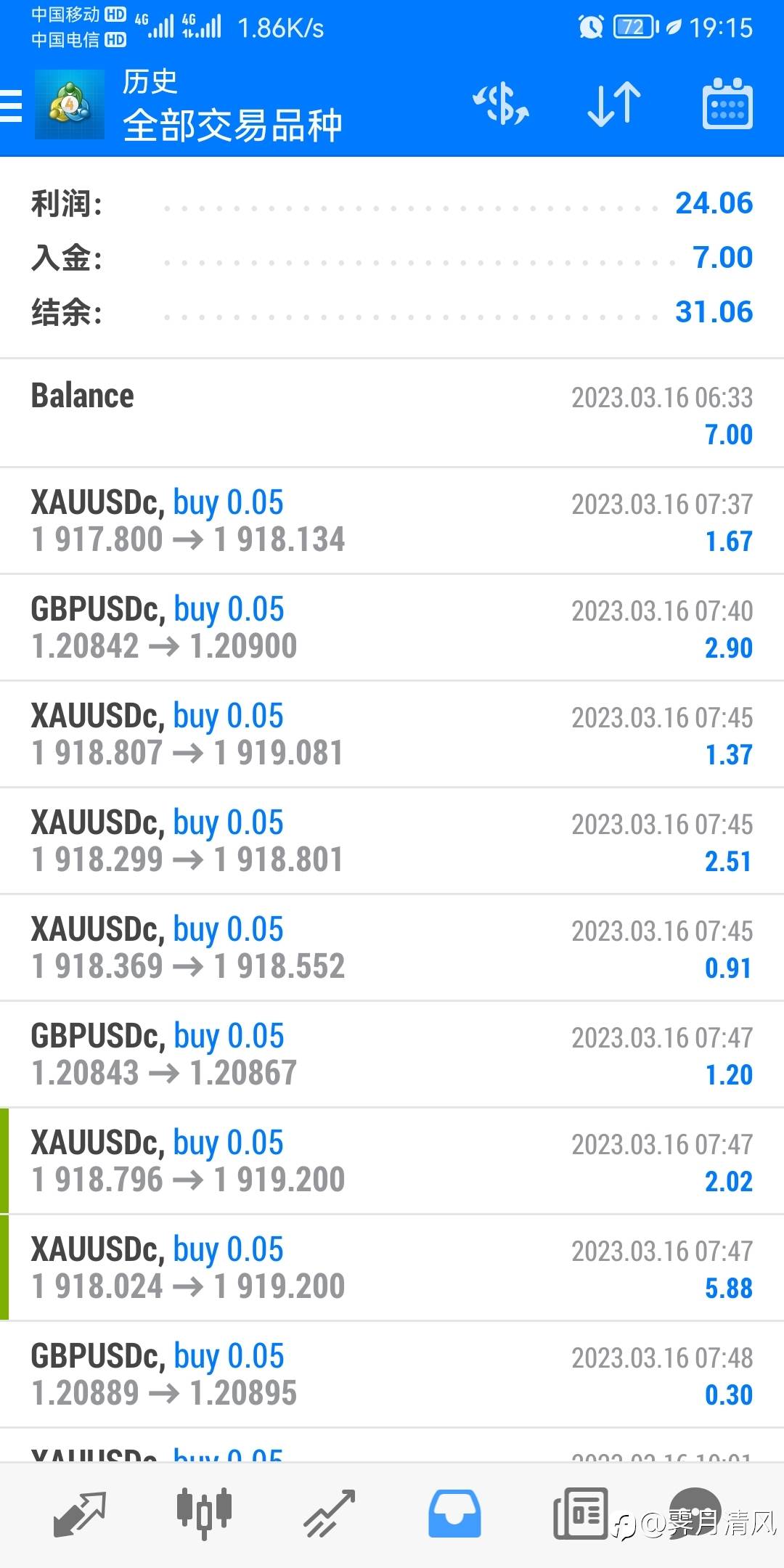This screenshot has width=784, height=1568.
Task: Open the Balance 7.00 deposit entry
Action: [x=392, y=413]
